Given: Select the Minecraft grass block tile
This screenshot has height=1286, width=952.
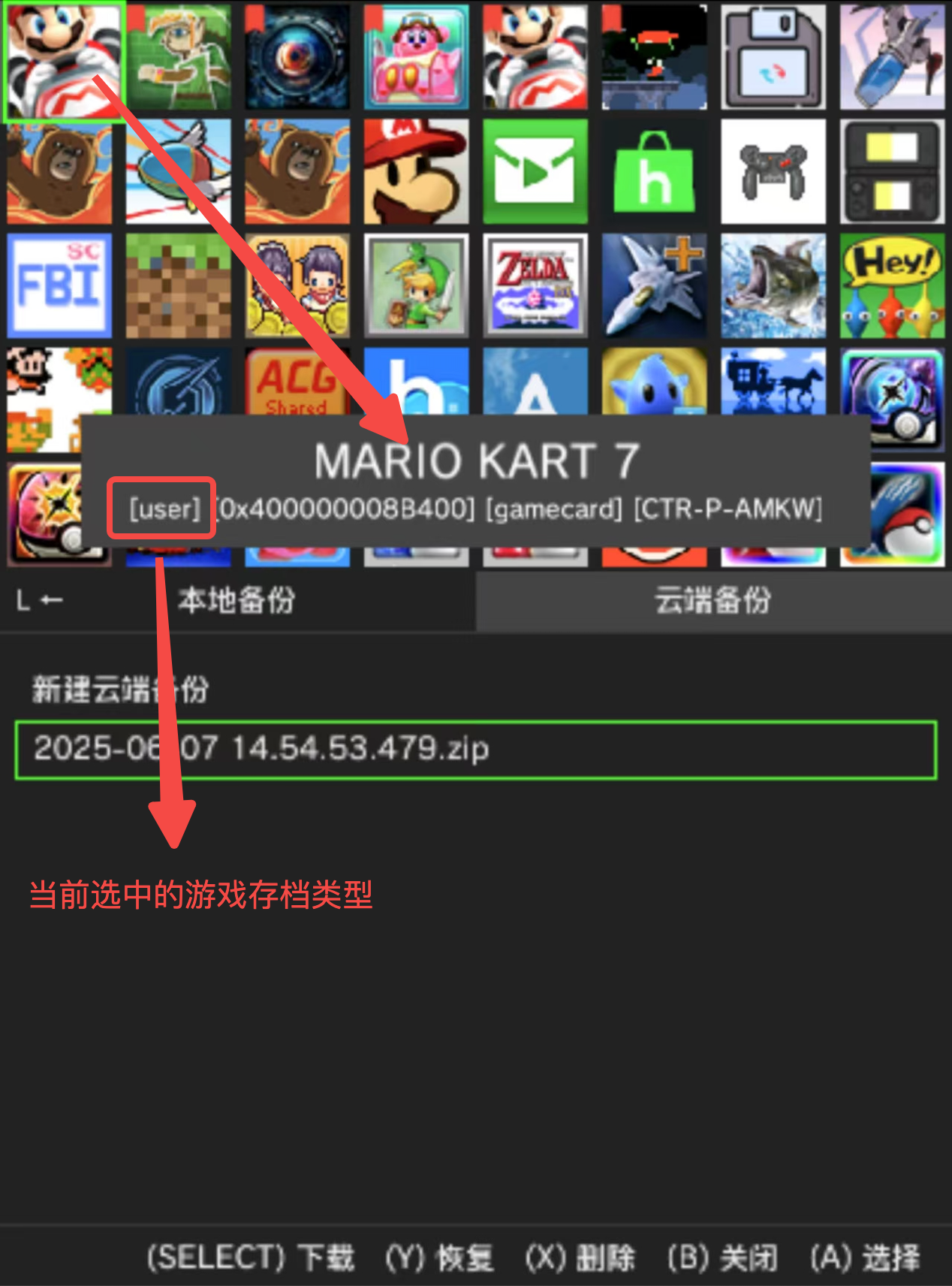Looking at the screenshot, I should click(x=179, y=285).
